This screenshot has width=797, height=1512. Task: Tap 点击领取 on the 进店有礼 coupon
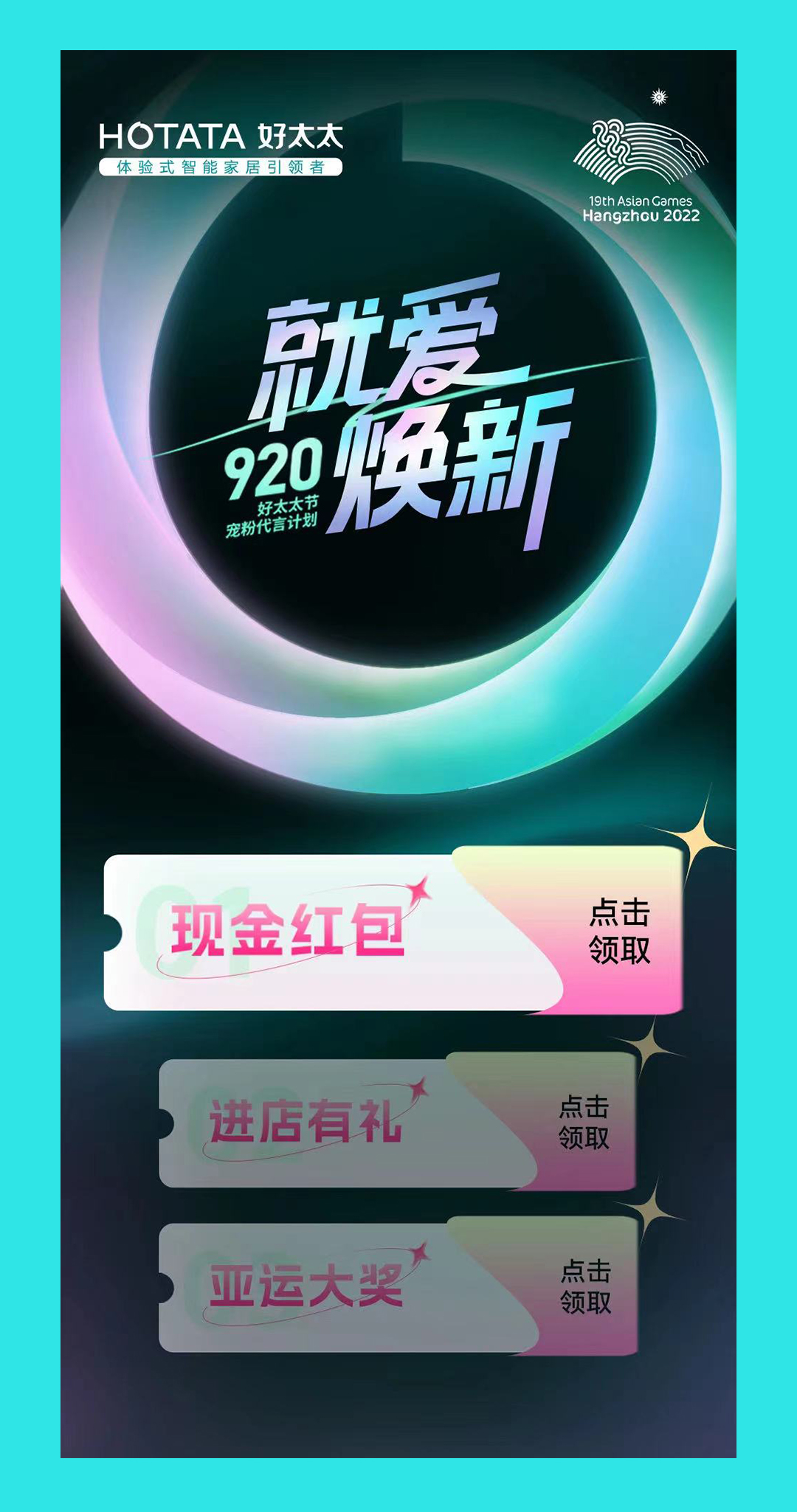click(584, 1122)
